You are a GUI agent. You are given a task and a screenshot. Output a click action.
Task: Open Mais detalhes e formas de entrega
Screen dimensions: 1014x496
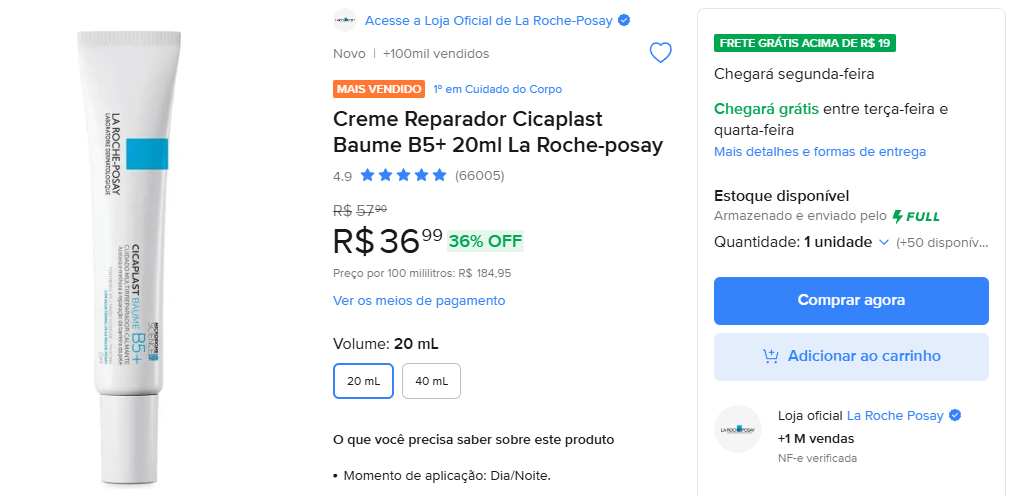click(x=819, y=152)
